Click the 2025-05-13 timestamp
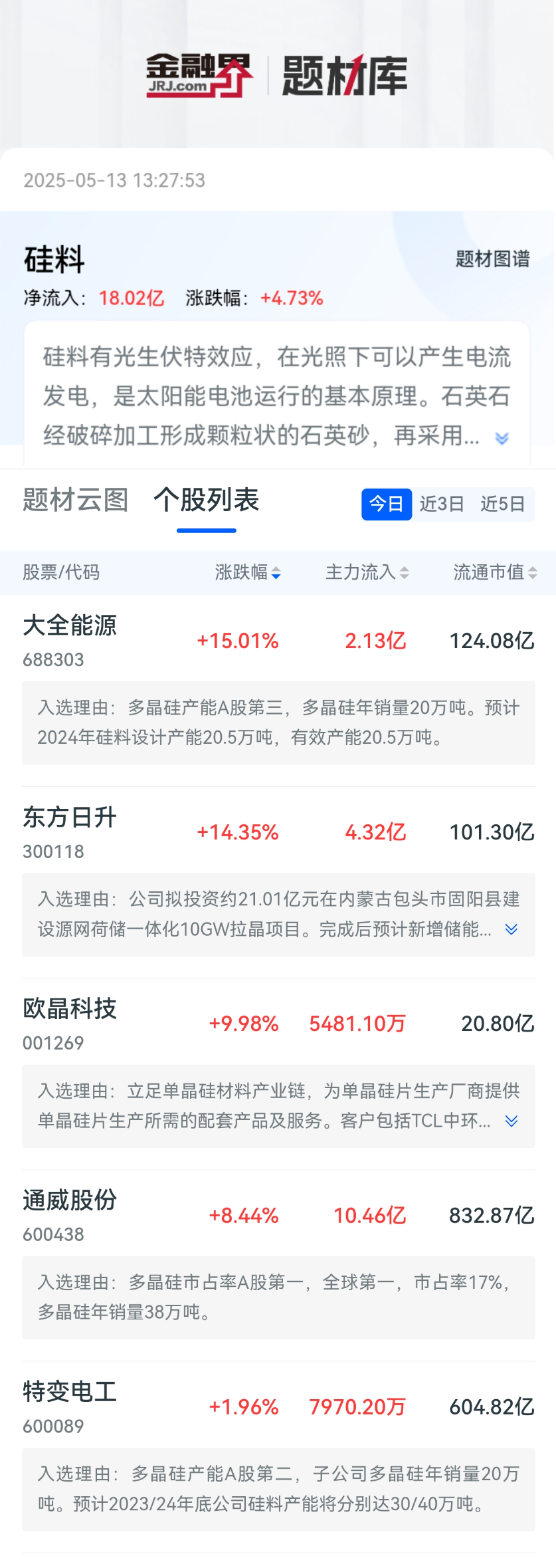 pyautogui.click(x=115, y=180)
